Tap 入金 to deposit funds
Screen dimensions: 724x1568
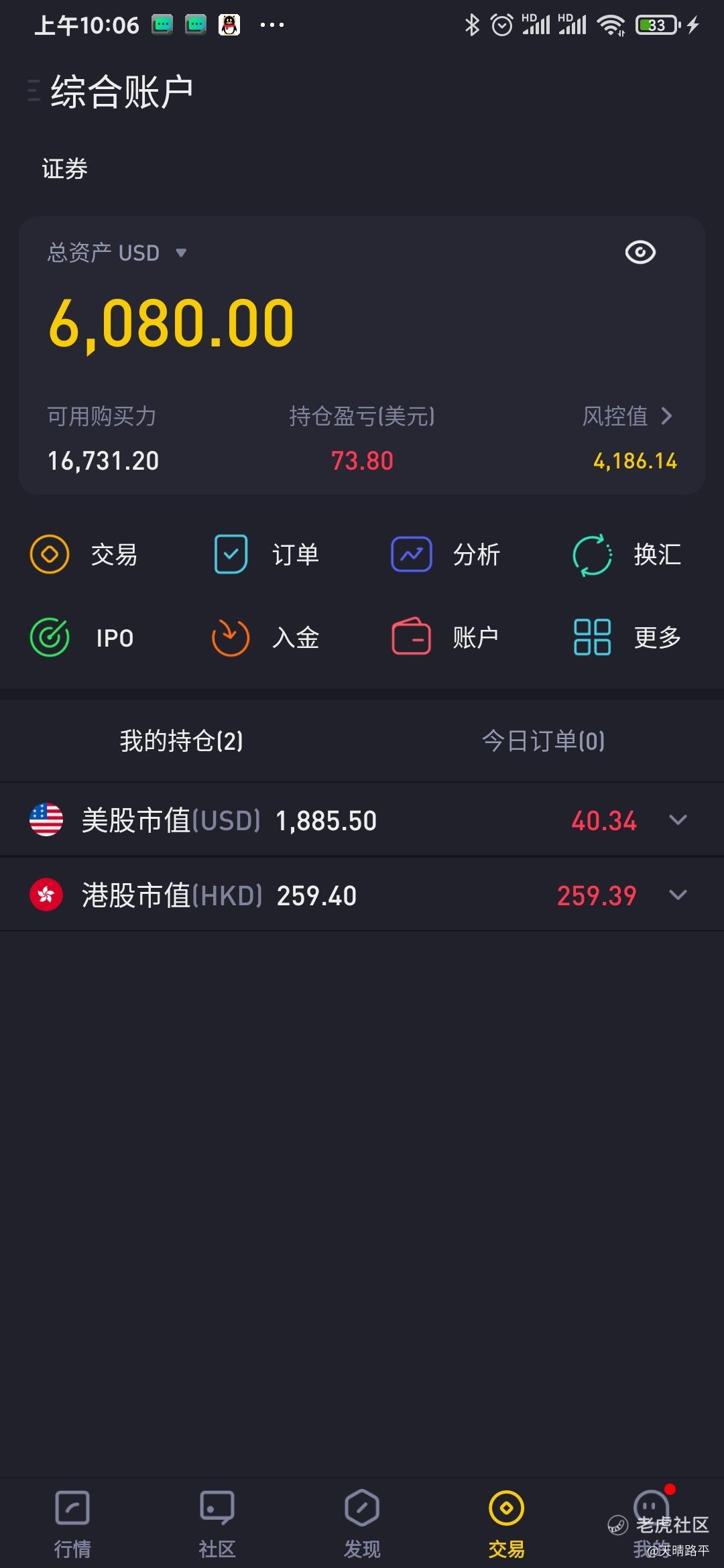pyautogui.click(x=265, y=638)
